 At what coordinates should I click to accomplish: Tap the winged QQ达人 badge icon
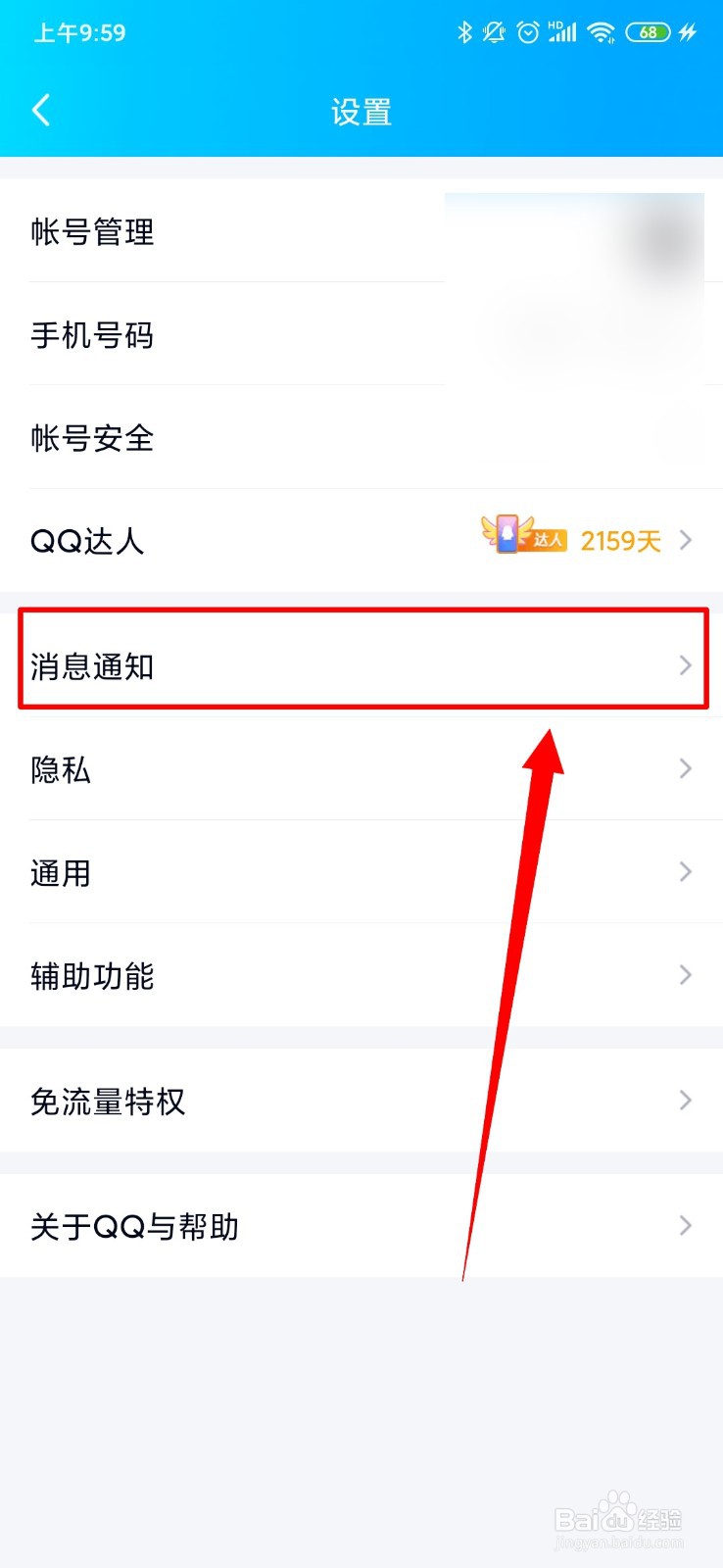pos(506,538)
